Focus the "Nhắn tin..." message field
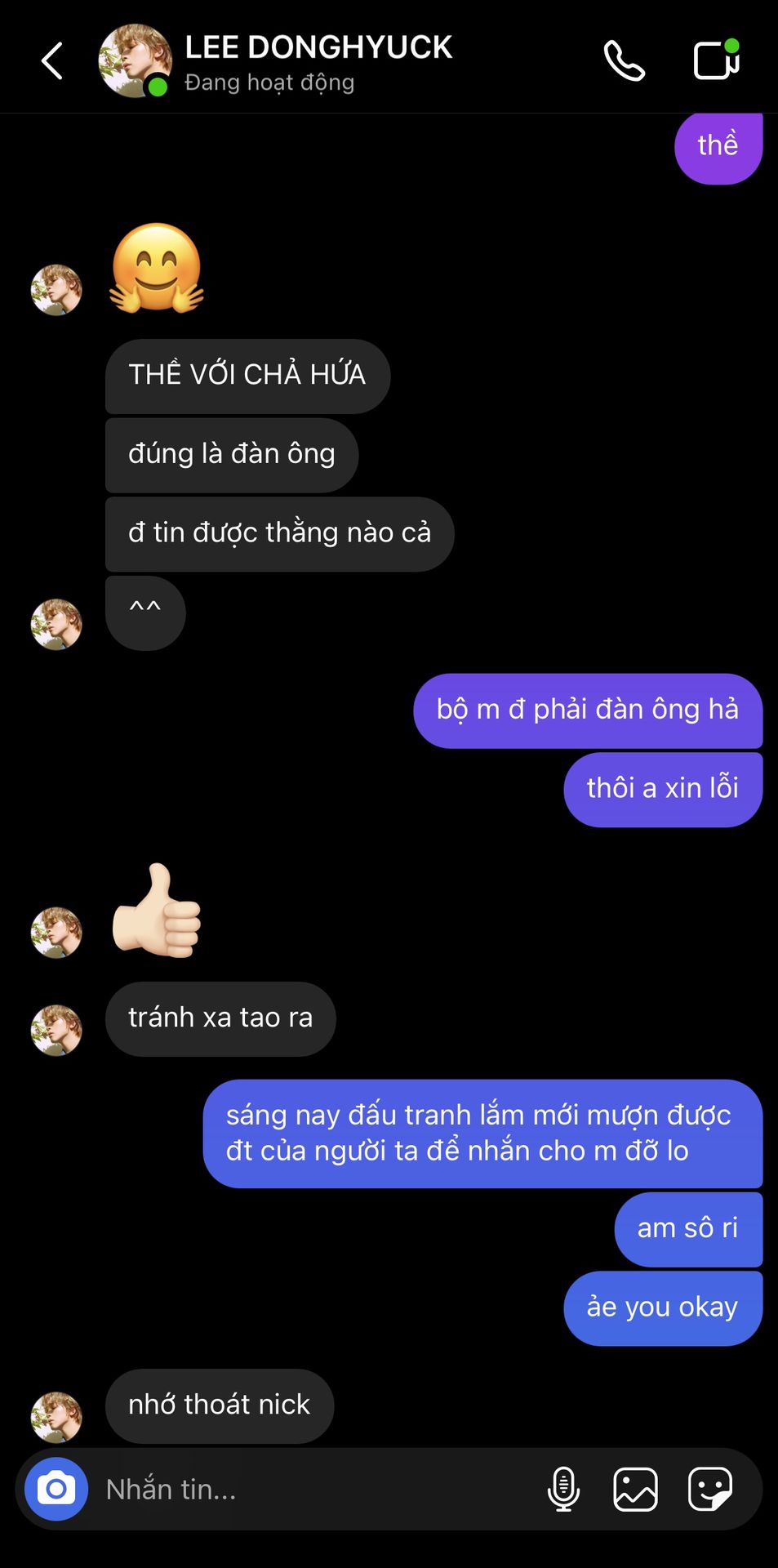The image size is (778, 1568). pyautogui.click(x=310, y=1489)
